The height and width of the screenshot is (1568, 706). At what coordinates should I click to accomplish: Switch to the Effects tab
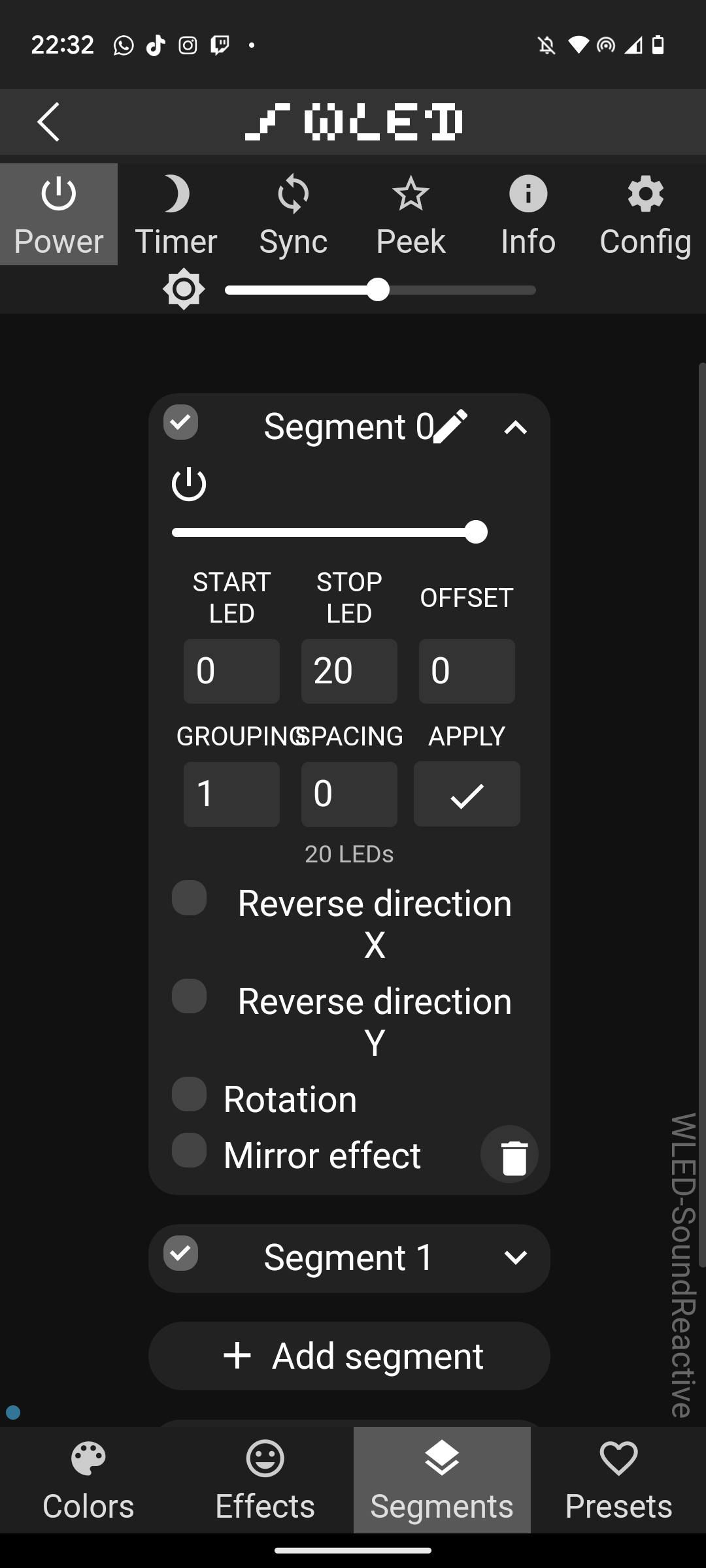[265, 1480]
